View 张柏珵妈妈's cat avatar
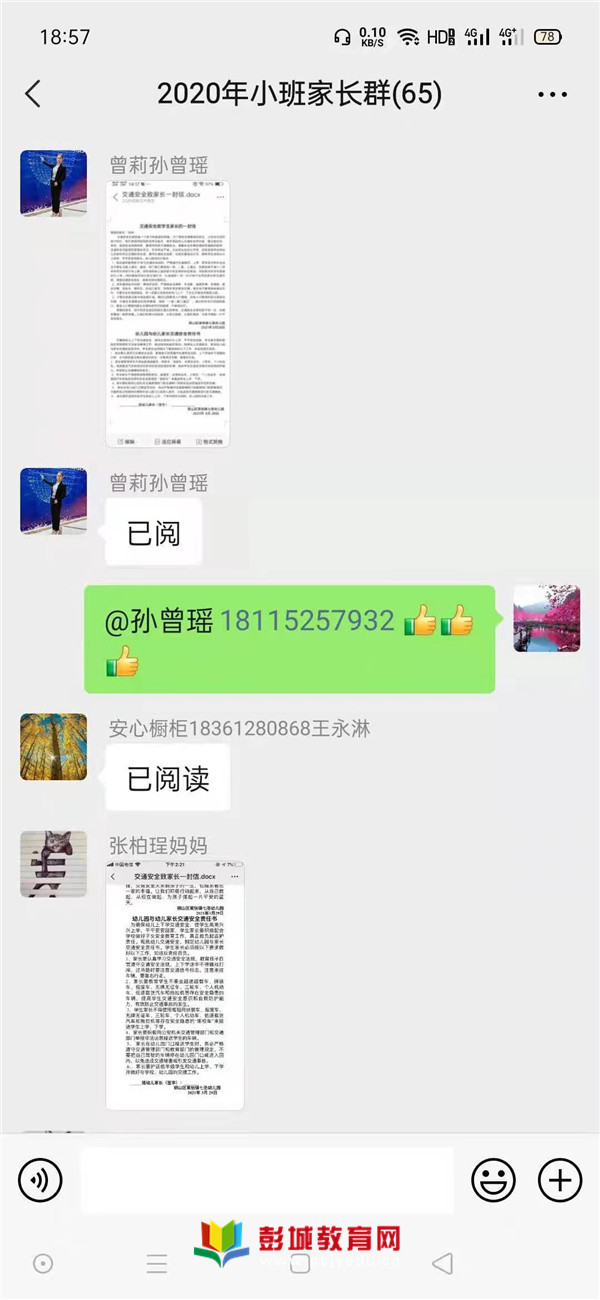The width and height of the screenshot is (600, 1300). pyautogui.click(x=53, y=863)
